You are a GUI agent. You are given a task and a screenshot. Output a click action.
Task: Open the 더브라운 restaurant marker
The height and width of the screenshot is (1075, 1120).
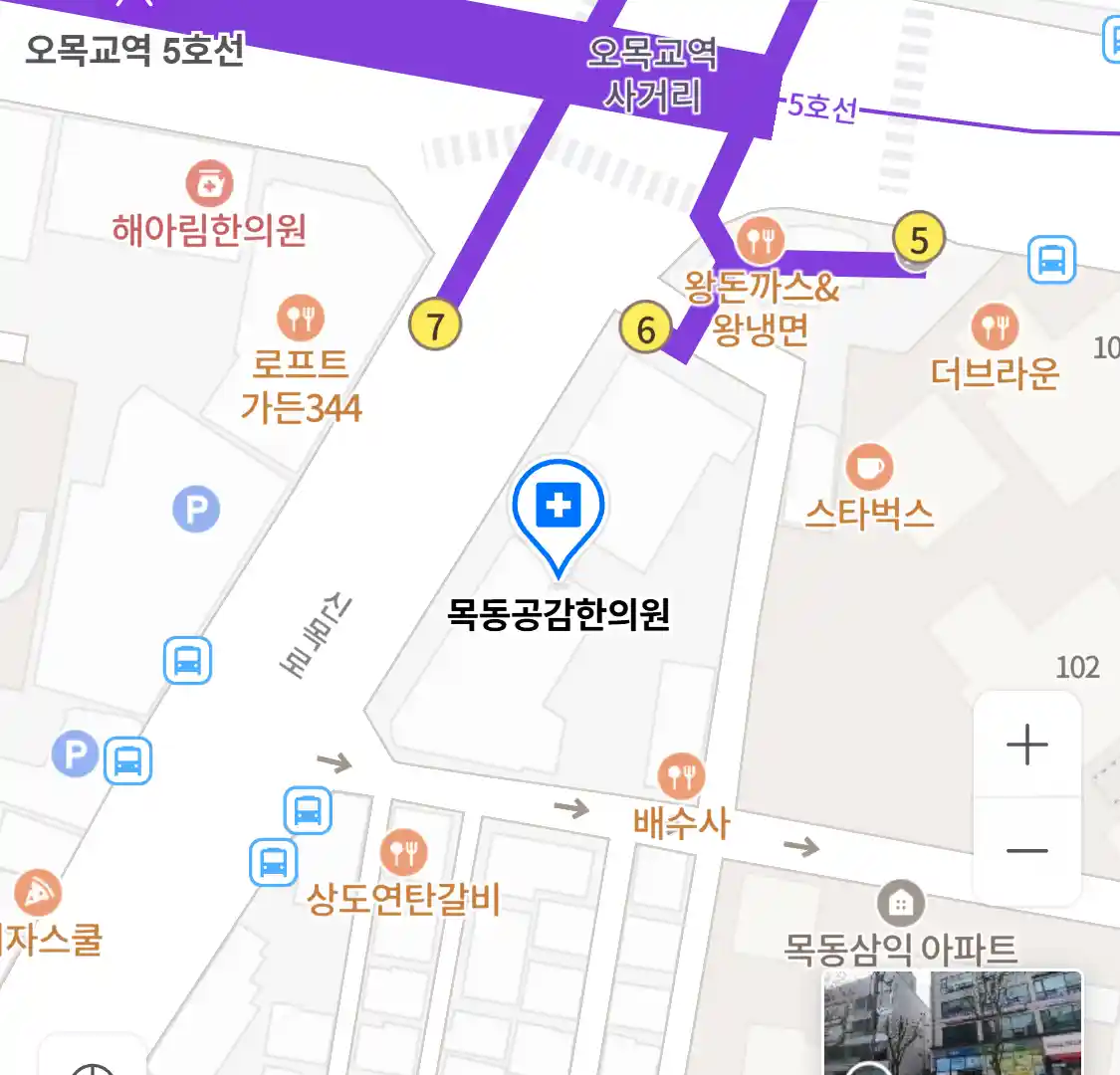[994, 326]
